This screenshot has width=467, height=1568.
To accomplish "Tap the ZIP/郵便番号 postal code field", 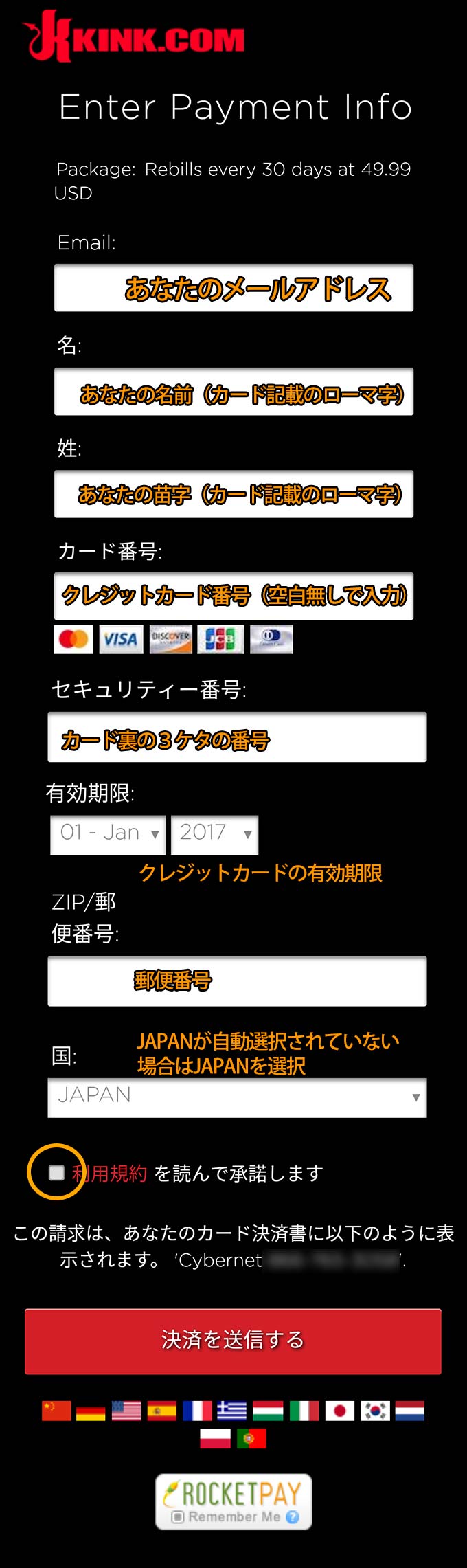I will tap(237, 981).
